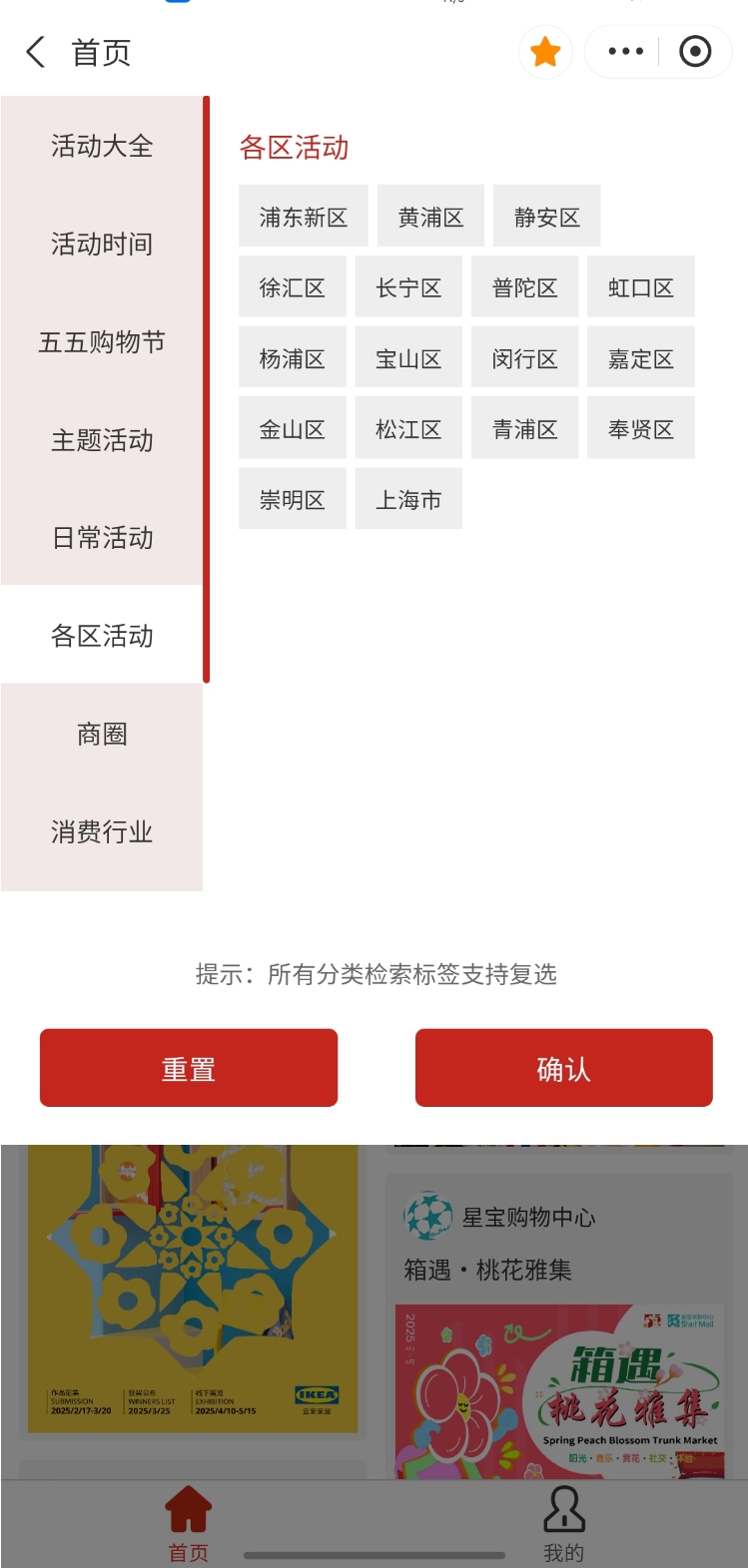Select 闵行区 district tag

[525, 358]
